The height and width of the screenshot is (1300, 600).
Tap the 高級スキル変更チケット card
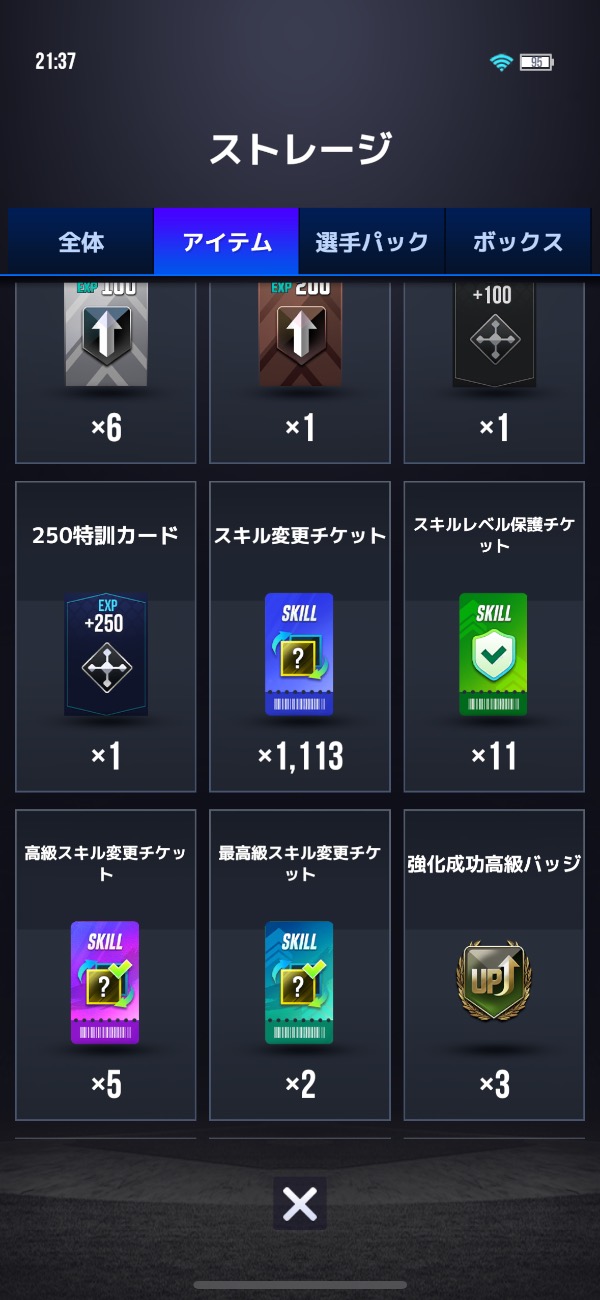pyautogui.click(x=106, y=965)
